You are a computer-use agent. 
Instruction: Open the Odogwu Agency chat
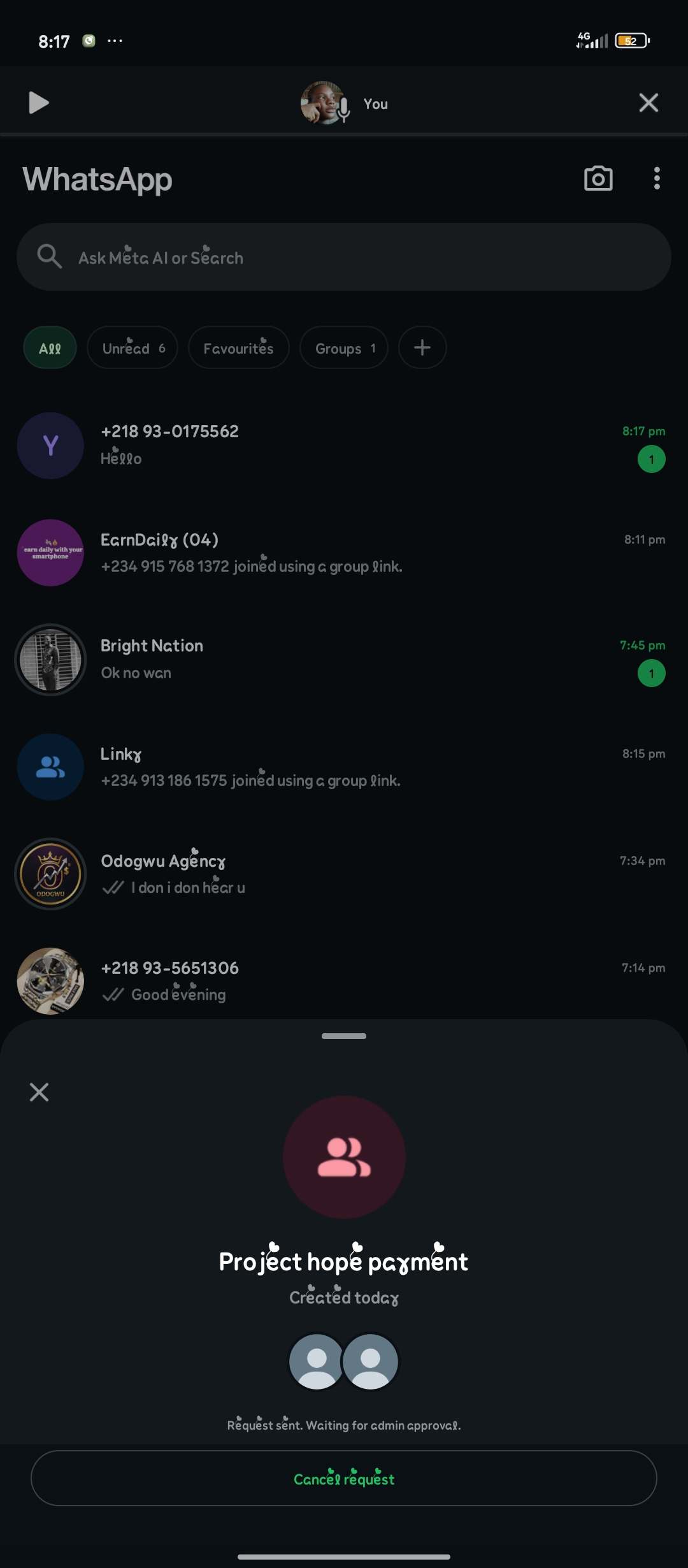point(344,873)
